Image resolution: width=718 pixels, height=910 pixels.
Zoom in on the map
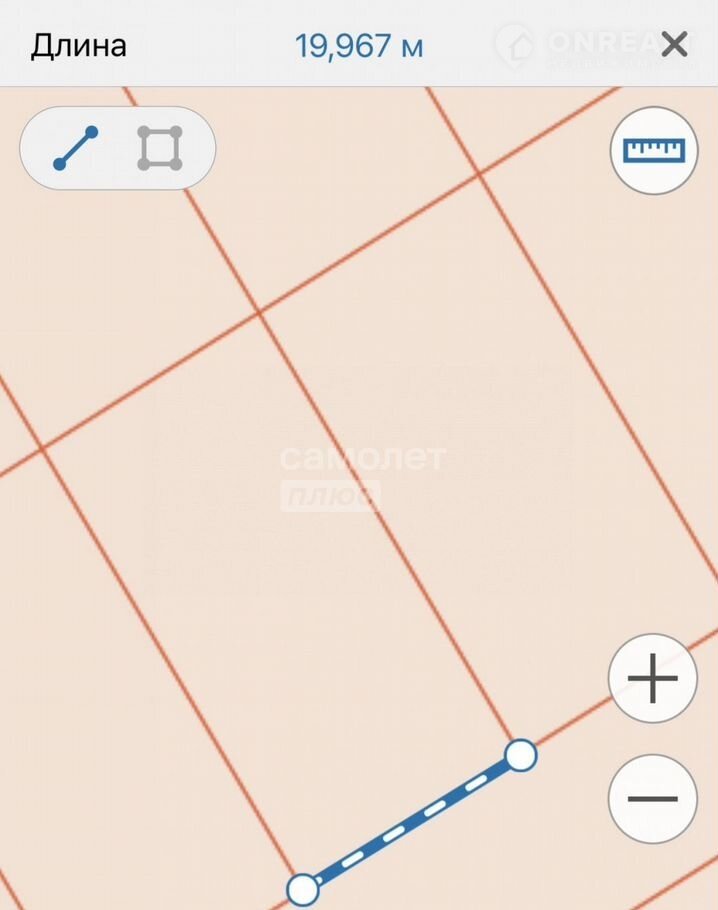(652, 680)
